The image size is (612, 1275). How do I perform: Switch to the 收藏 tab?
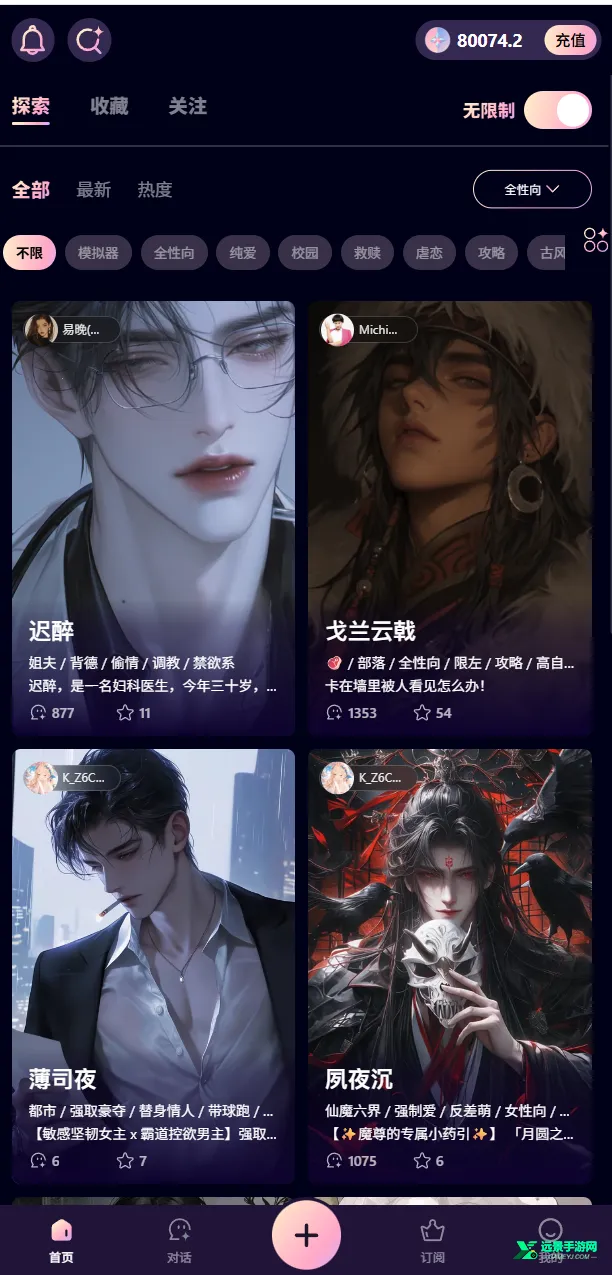tap(109, 106)
